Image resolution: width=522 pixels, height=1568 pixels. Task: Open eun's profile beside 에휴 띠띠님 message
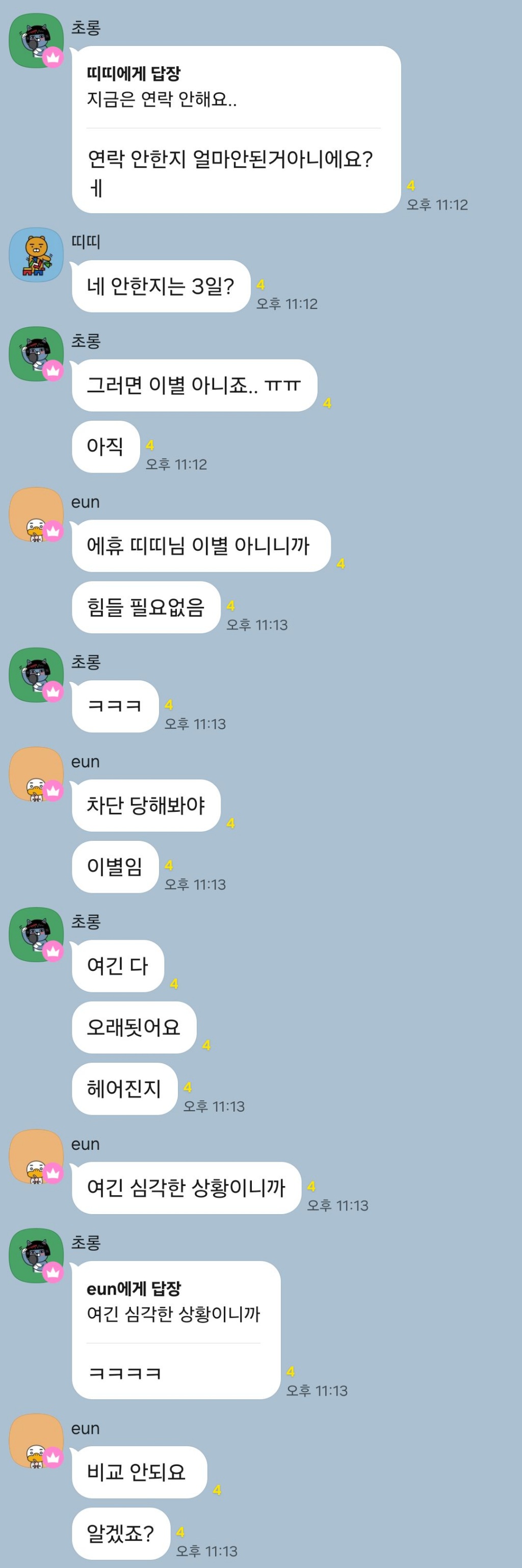pyautogui.click(x=36, y=515)
